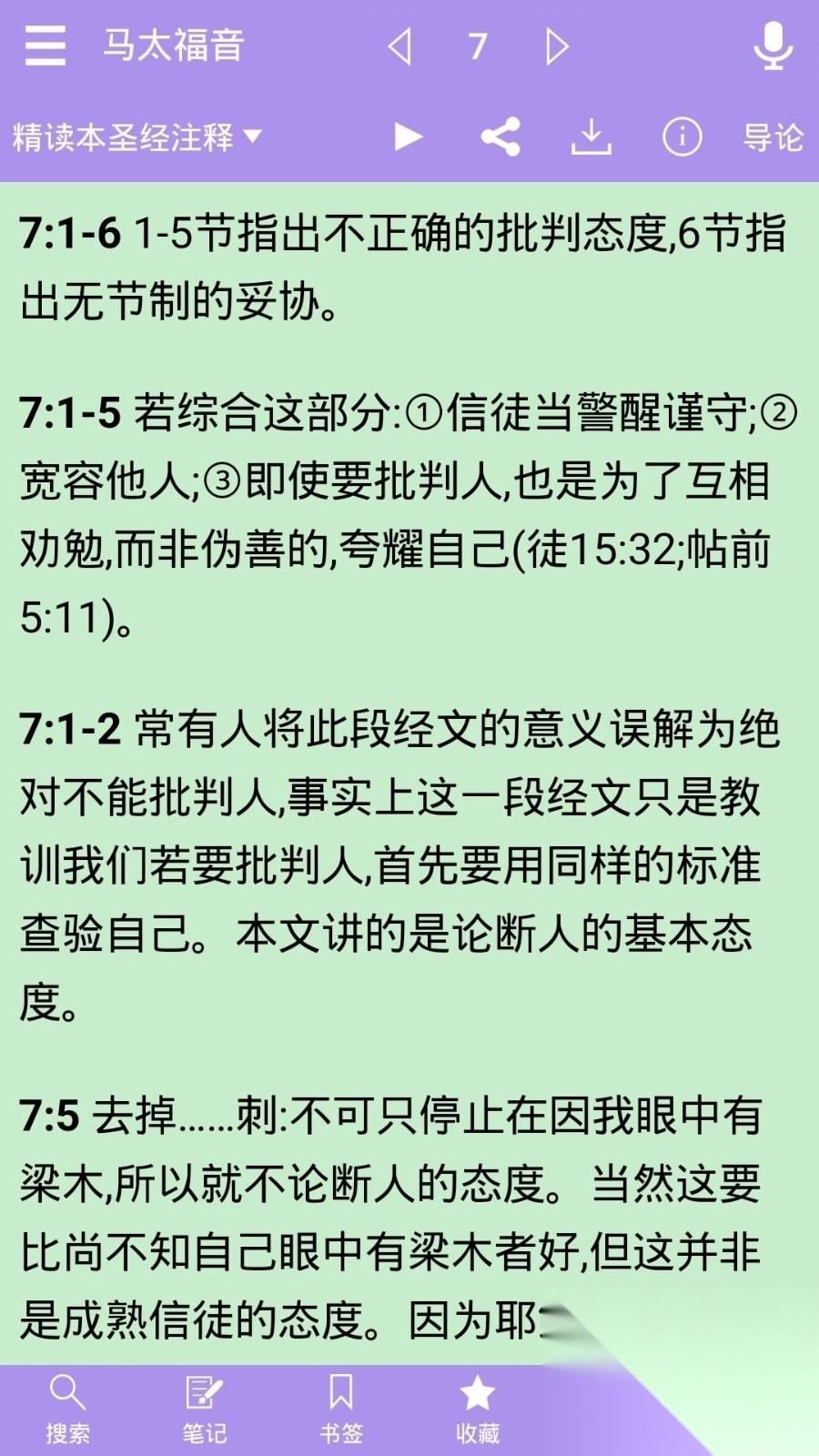Open the 马太福音 book selector
Viewport: 819px width, 1456px height.
(x=173, y=45)
